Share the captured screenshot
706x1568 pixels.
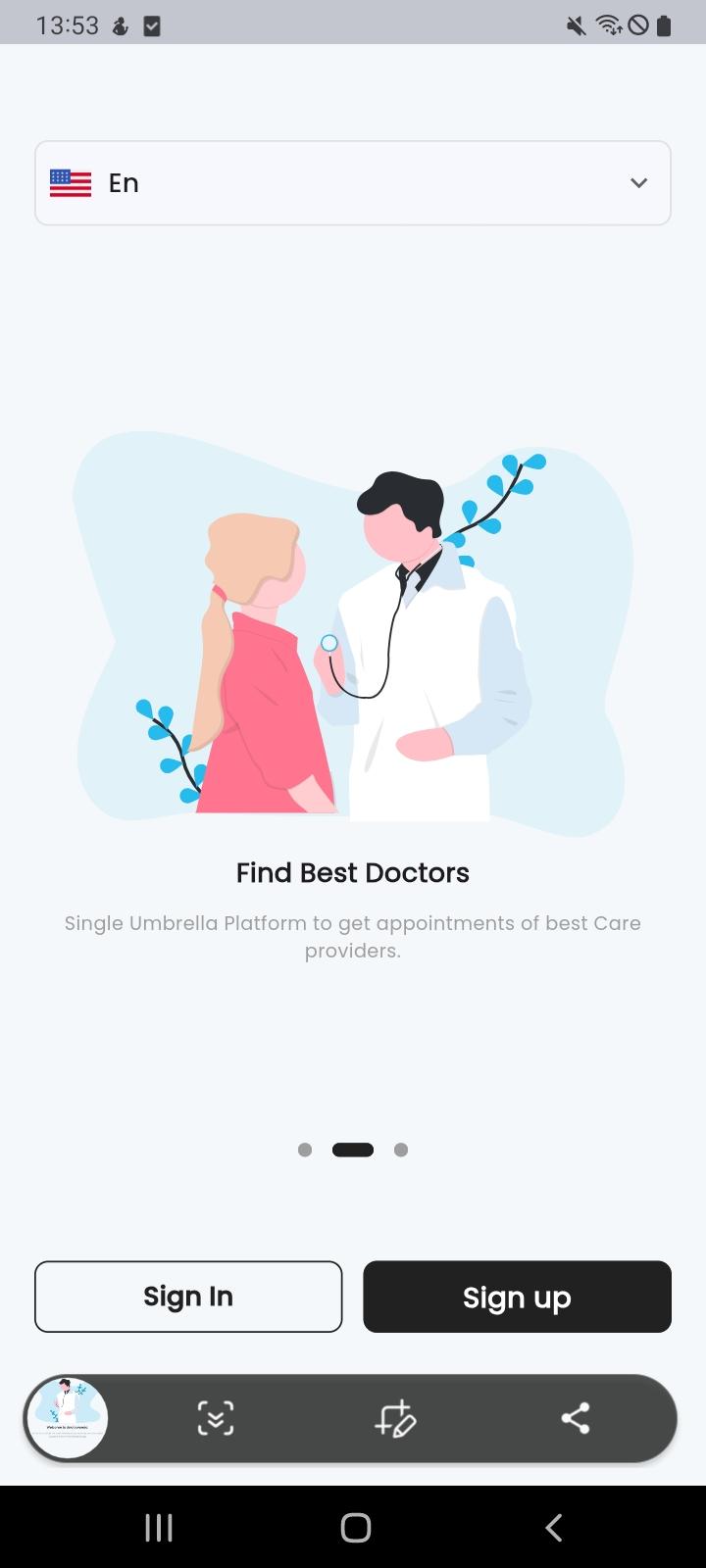pyautogui.click(x=575, y=1418)
